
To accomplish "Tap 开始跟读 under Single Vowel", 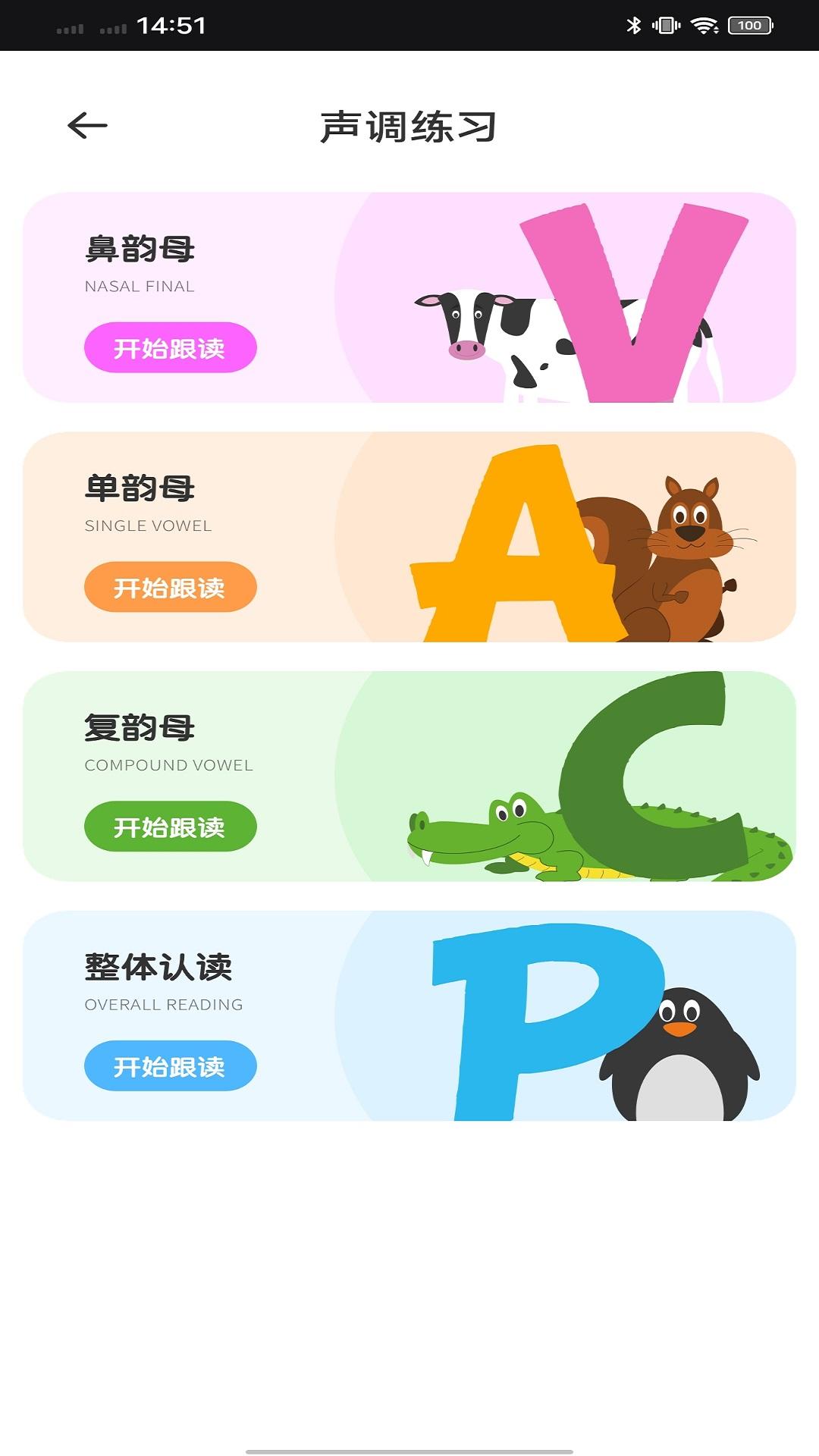I will pos(170,588).
